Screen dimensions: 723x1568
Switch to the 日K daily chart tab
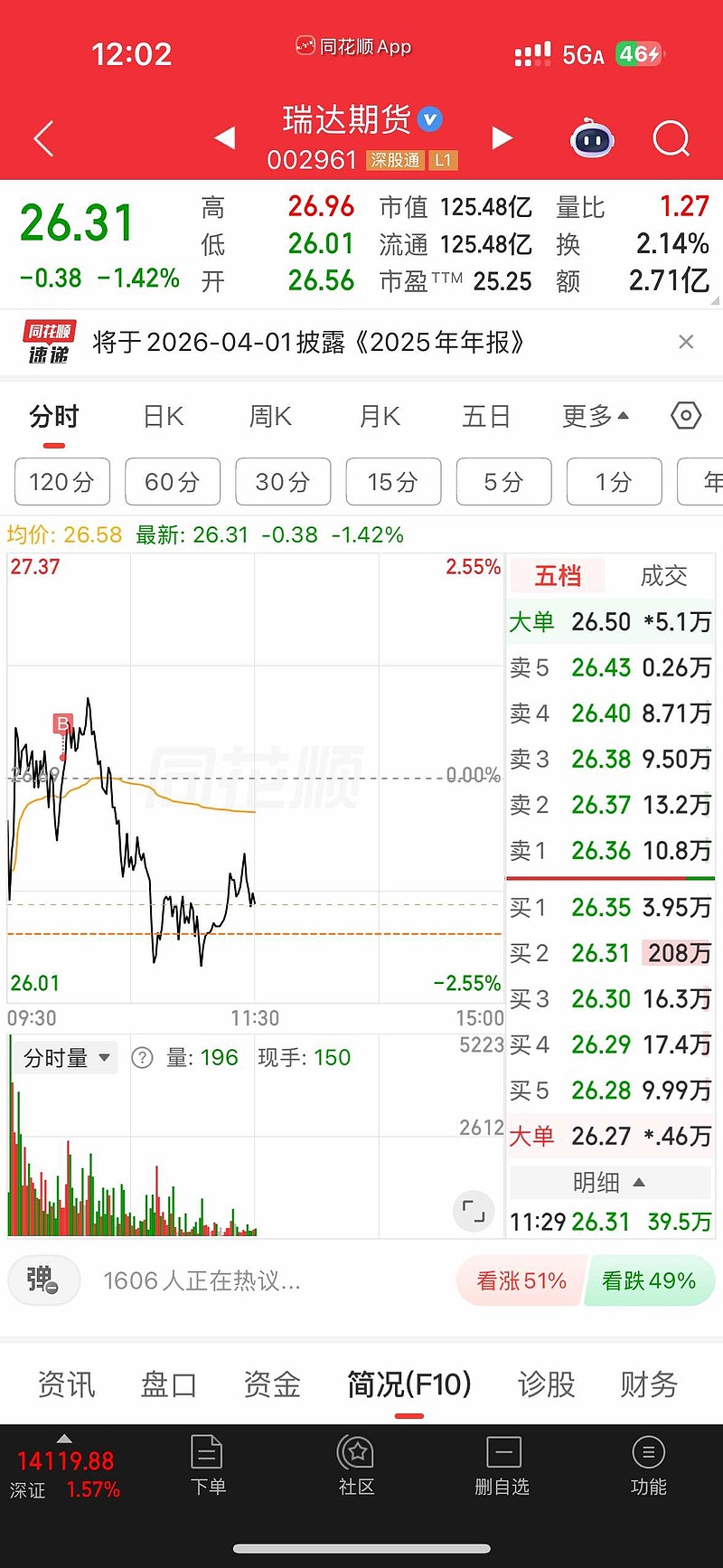pos(162,416)
